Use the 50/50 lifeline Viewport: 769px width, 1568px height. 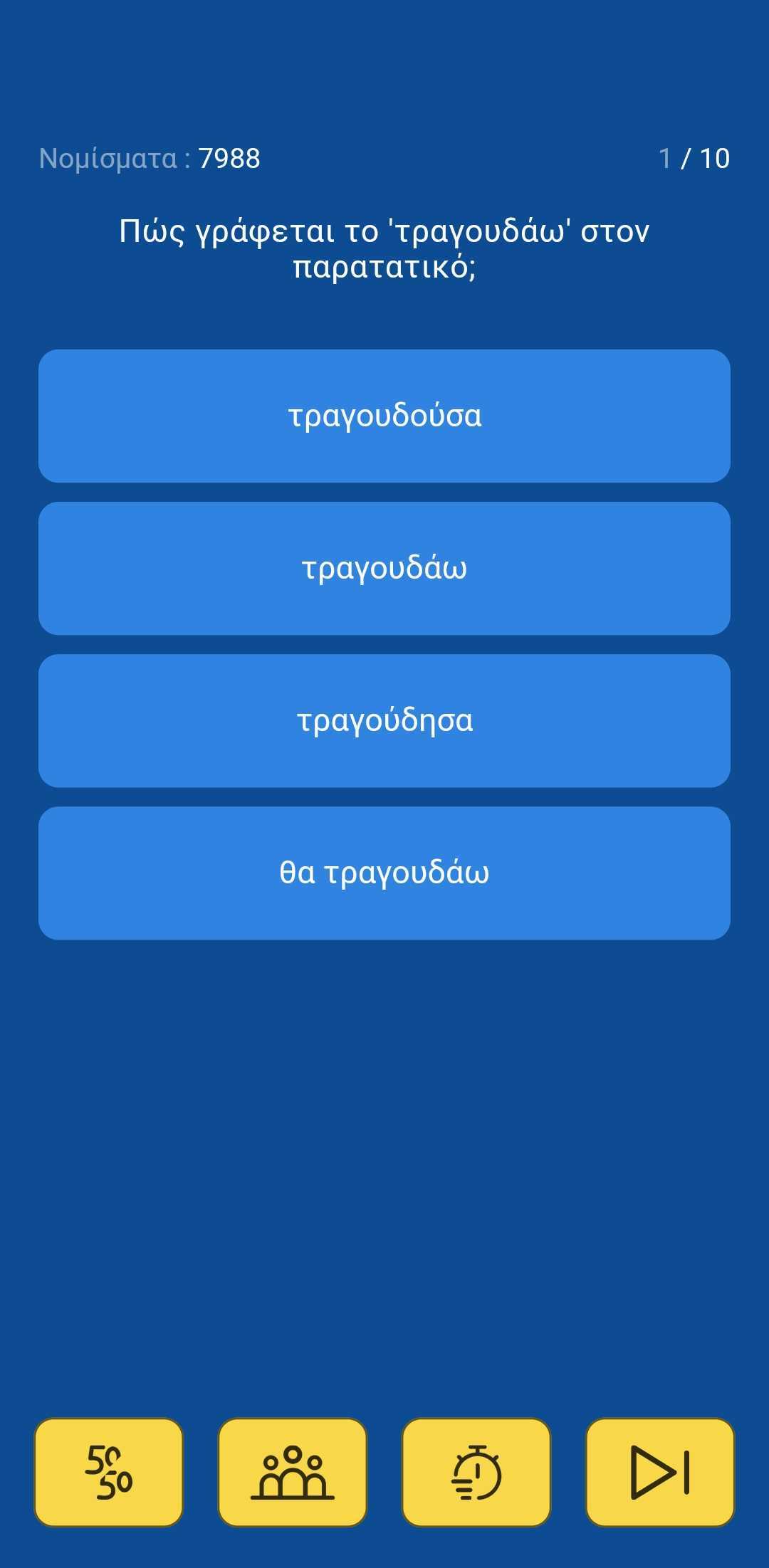[109, 1472]
